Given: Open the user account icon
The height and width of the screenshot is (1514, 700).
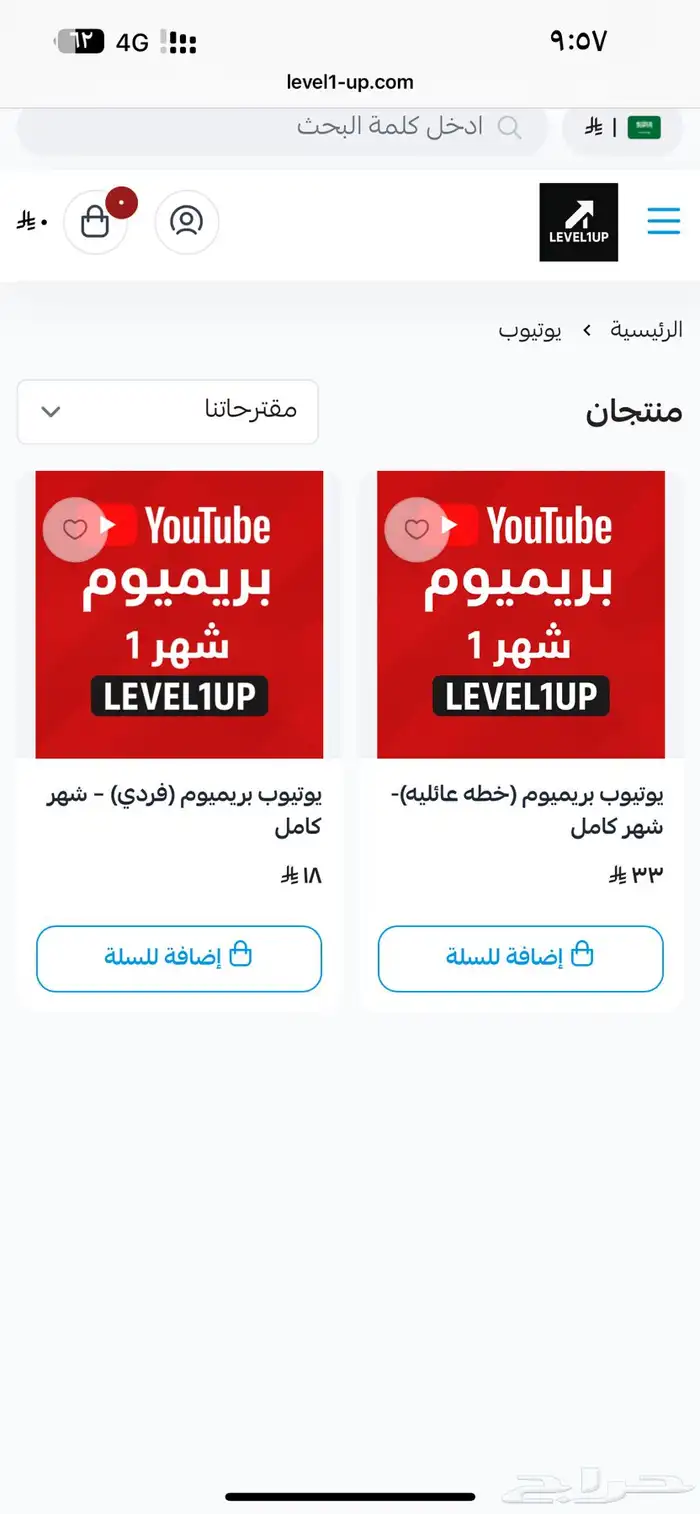Looking at the screenshot, I should tap(186, 222).
